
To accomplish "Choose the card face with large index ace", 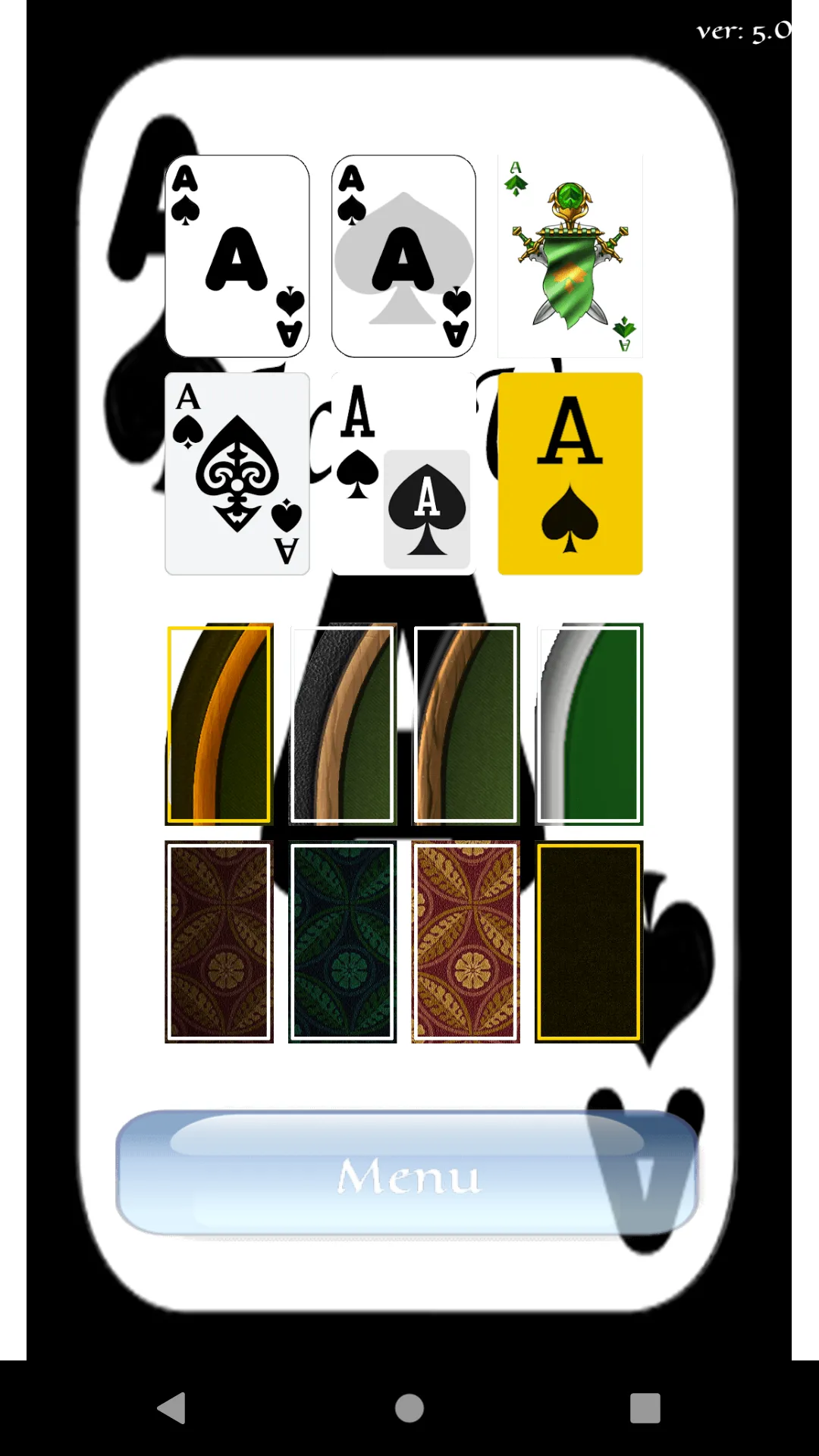I will (x=403, y=474).
